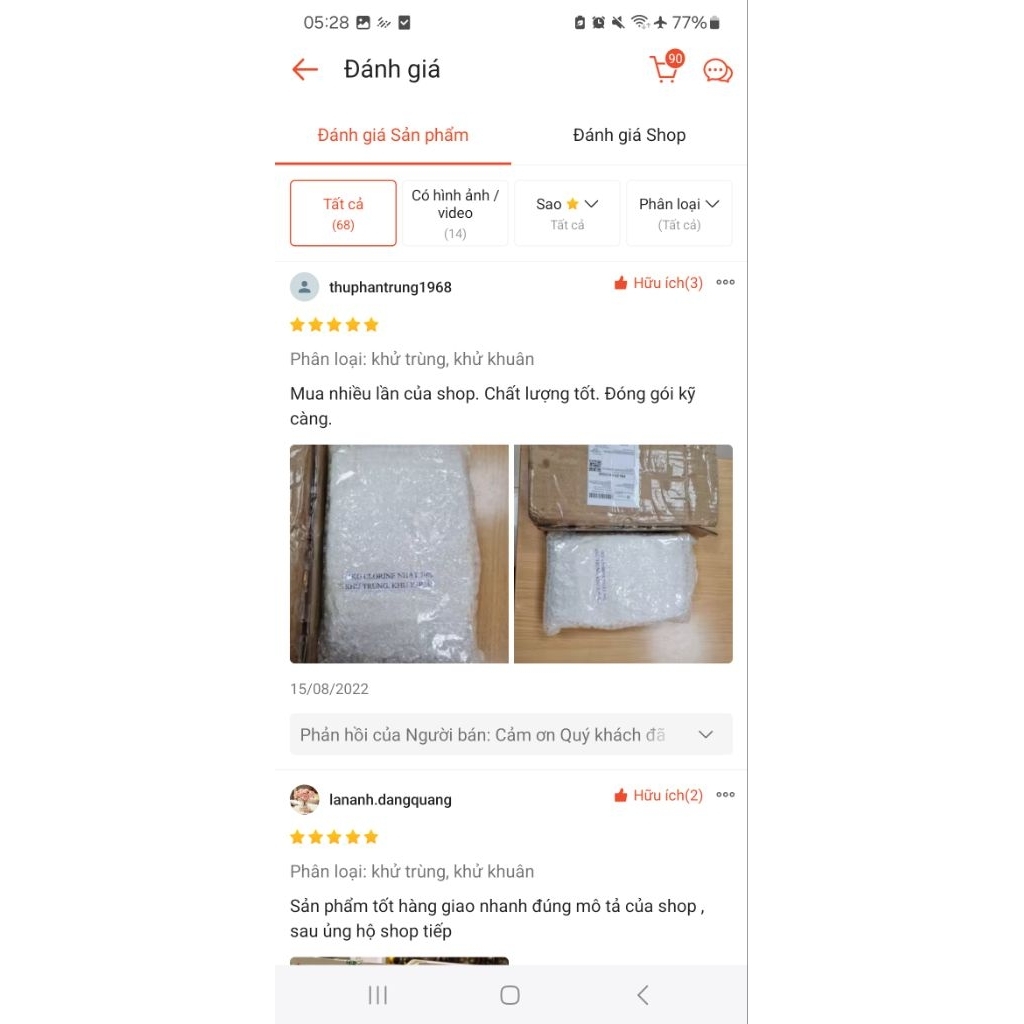1024x1024 pixels.
Task: Mark lananh.dangquang's review as Hữu ích
Action: [x=658, y=795]
